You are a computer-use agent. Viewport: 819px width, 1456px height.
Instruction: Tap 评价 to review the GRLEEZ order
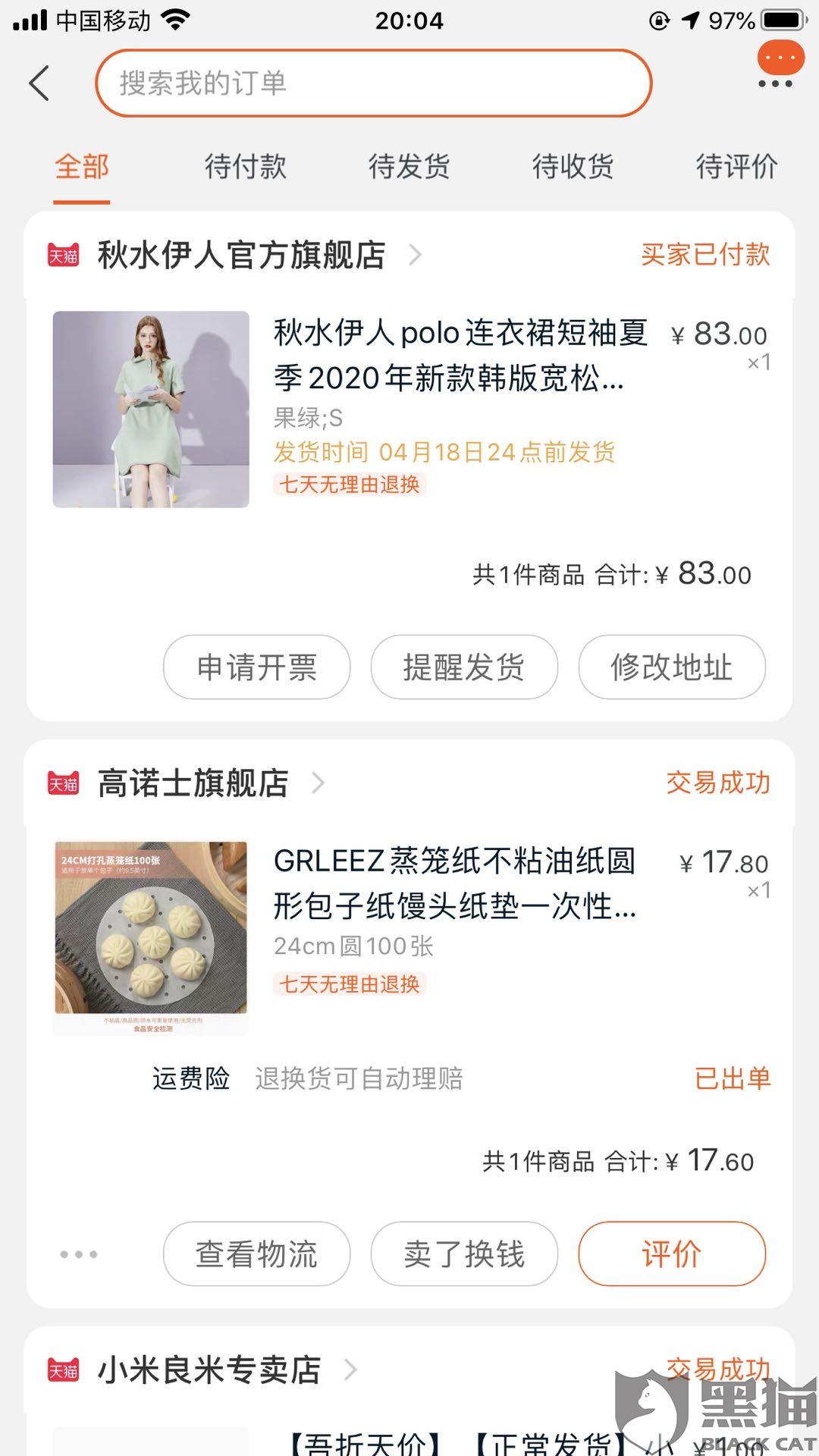[672, 1254]
